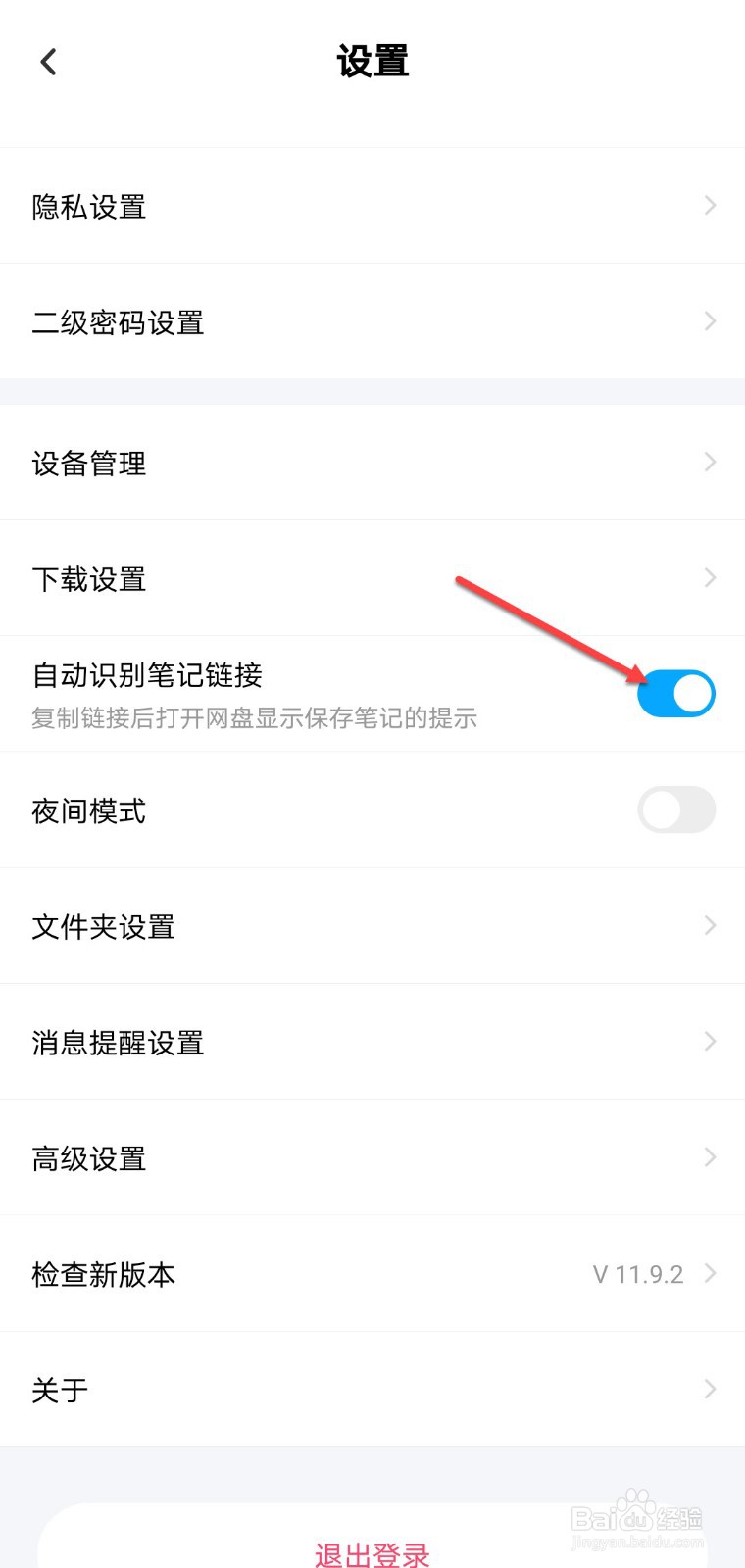Click the chevron next to 隐私设置

point(709,205)
